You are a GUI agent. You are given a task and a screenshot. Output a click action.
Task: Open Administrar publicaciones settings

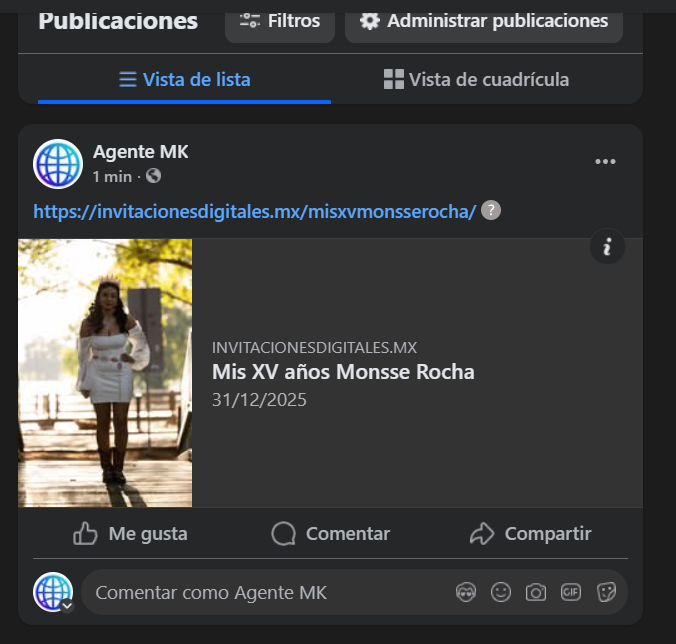[x=484, y=21]
